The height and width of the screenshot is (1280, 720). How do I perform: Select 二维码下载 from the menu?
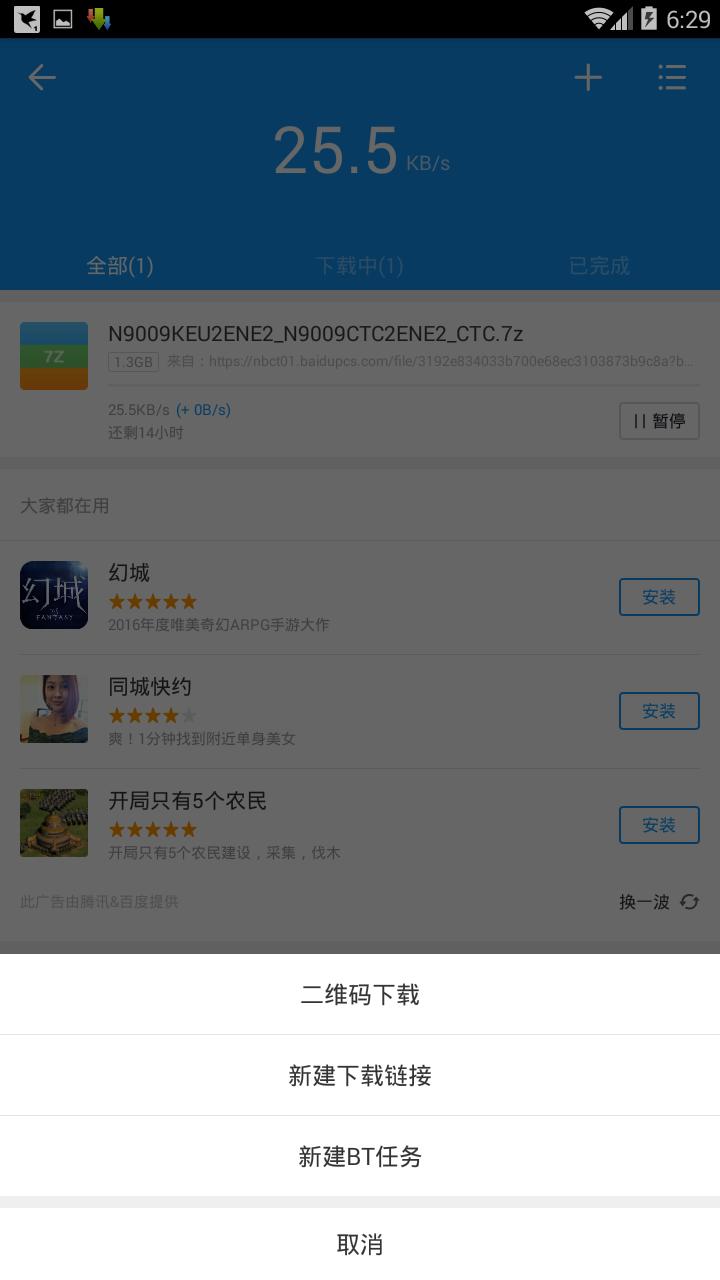pos(360,994)
